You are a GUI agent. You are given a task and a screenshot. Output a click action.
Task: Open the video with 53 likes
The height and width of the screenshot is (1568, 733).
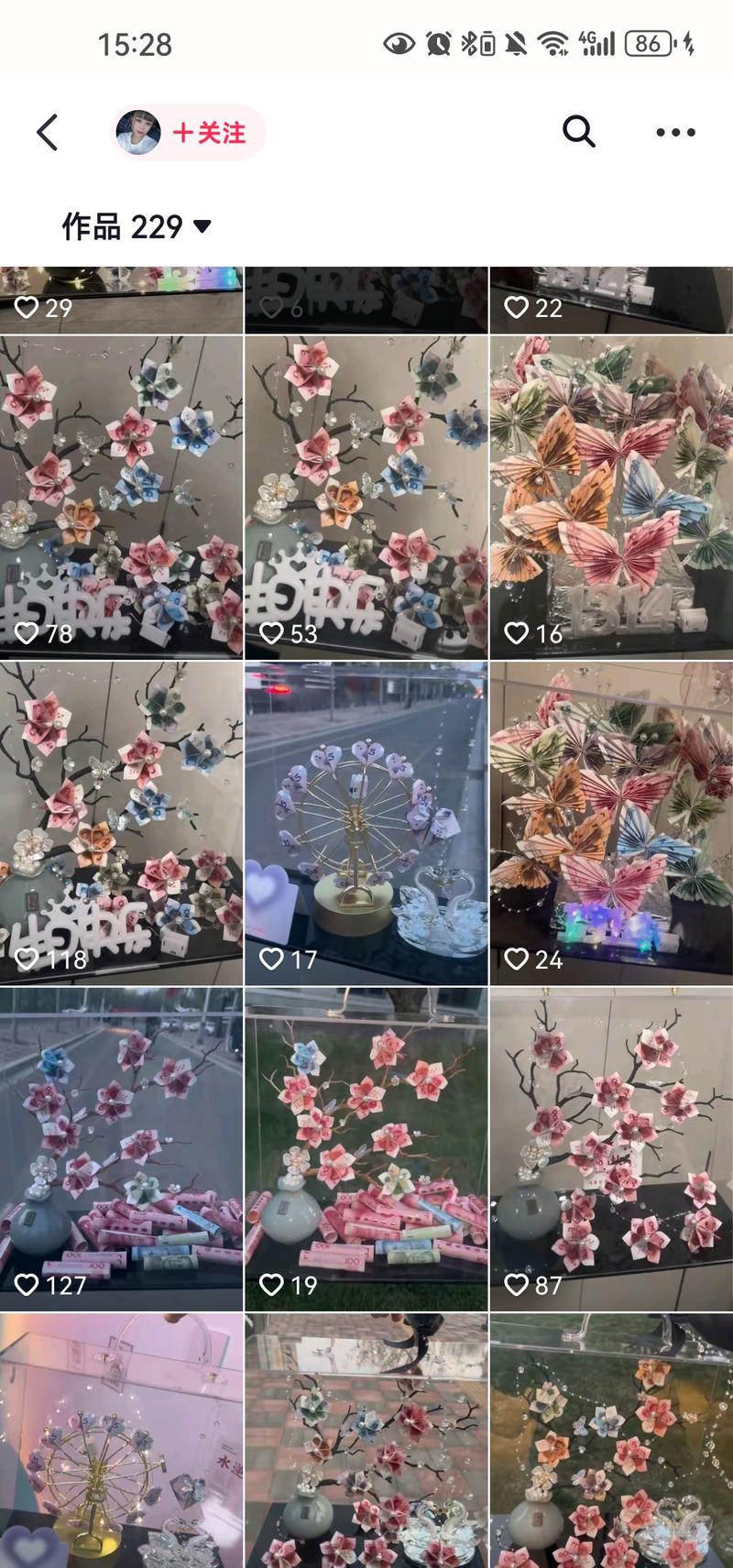(366, 498)
